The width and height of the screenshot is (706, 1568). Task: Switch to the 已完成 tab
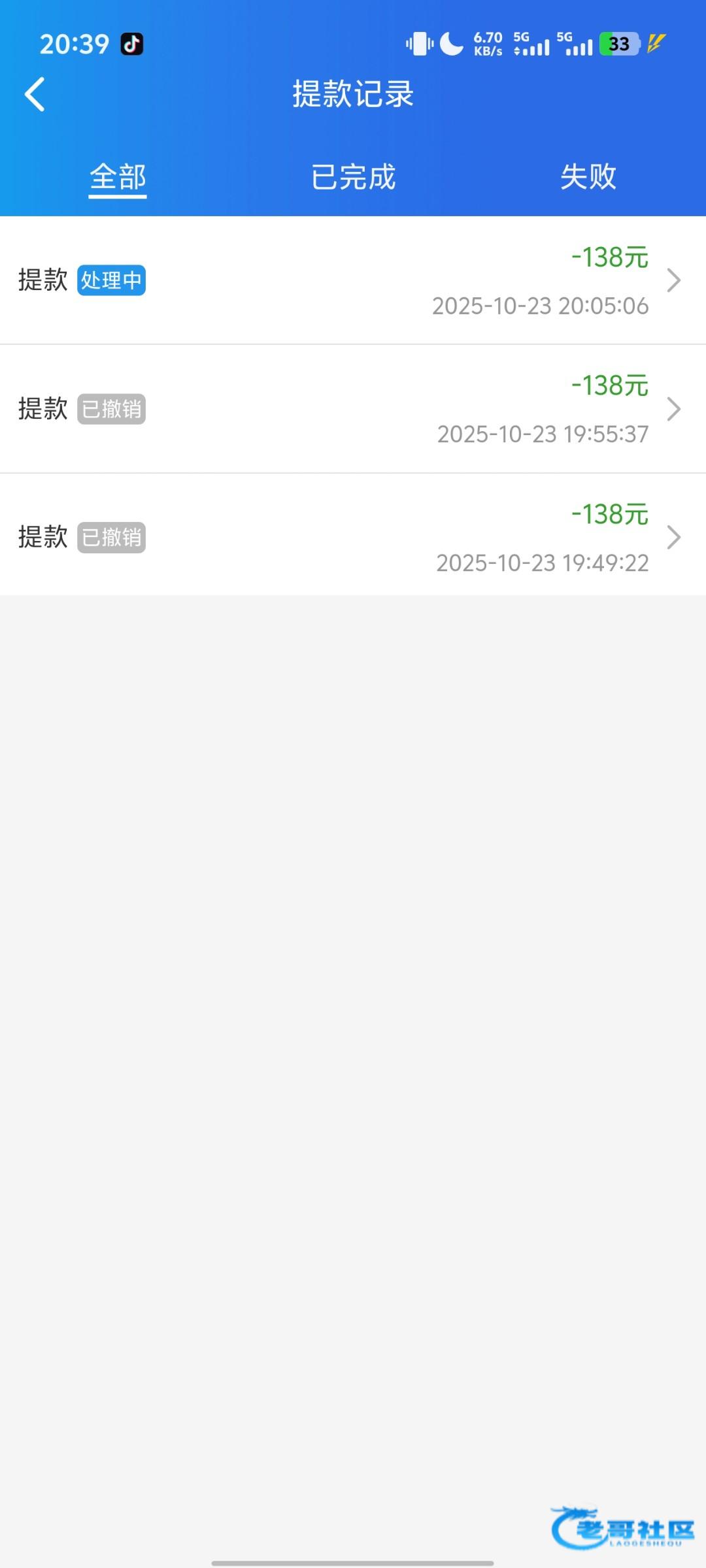353,176
